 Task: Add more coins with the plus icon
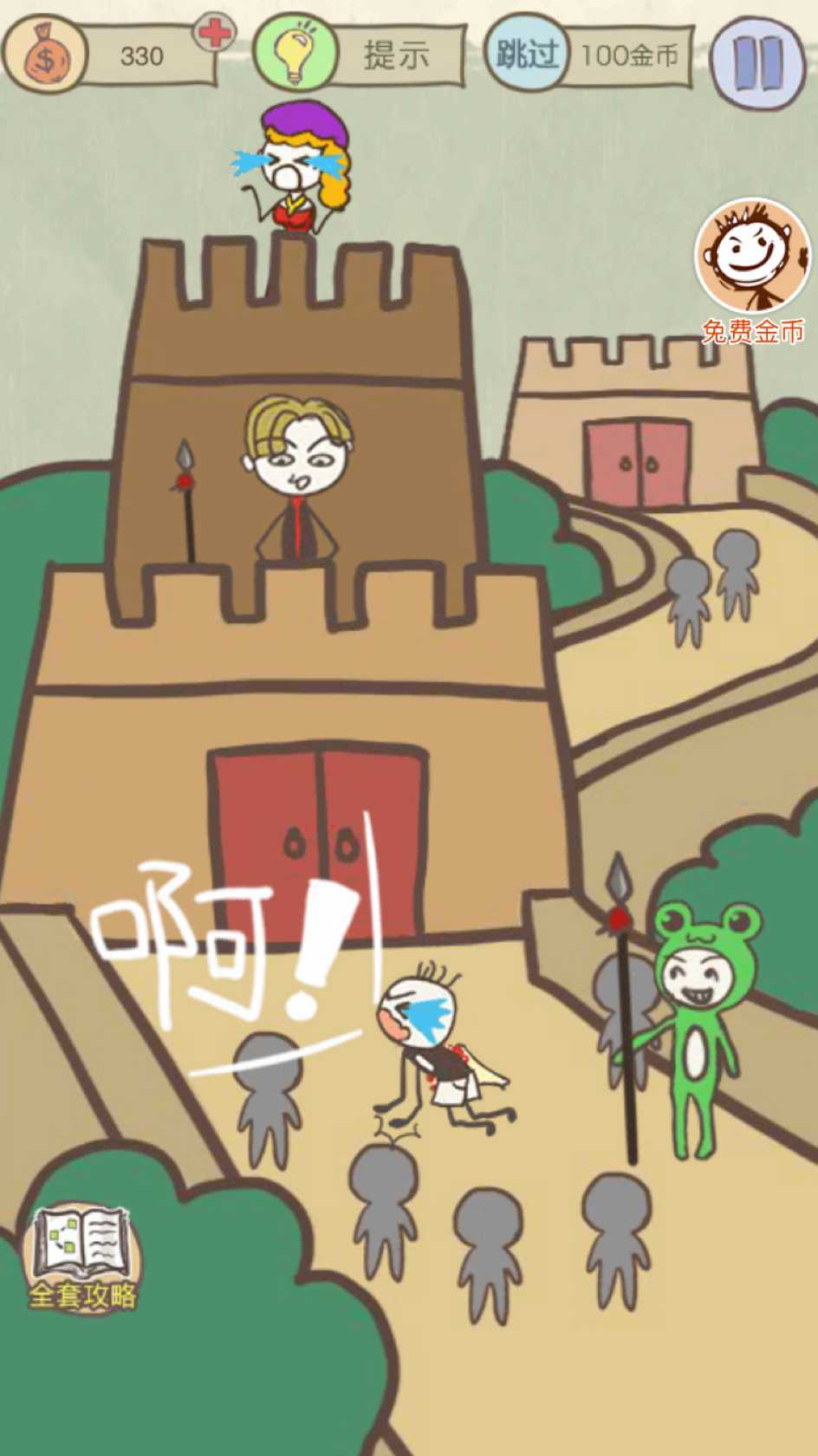(x=214, y=34)
